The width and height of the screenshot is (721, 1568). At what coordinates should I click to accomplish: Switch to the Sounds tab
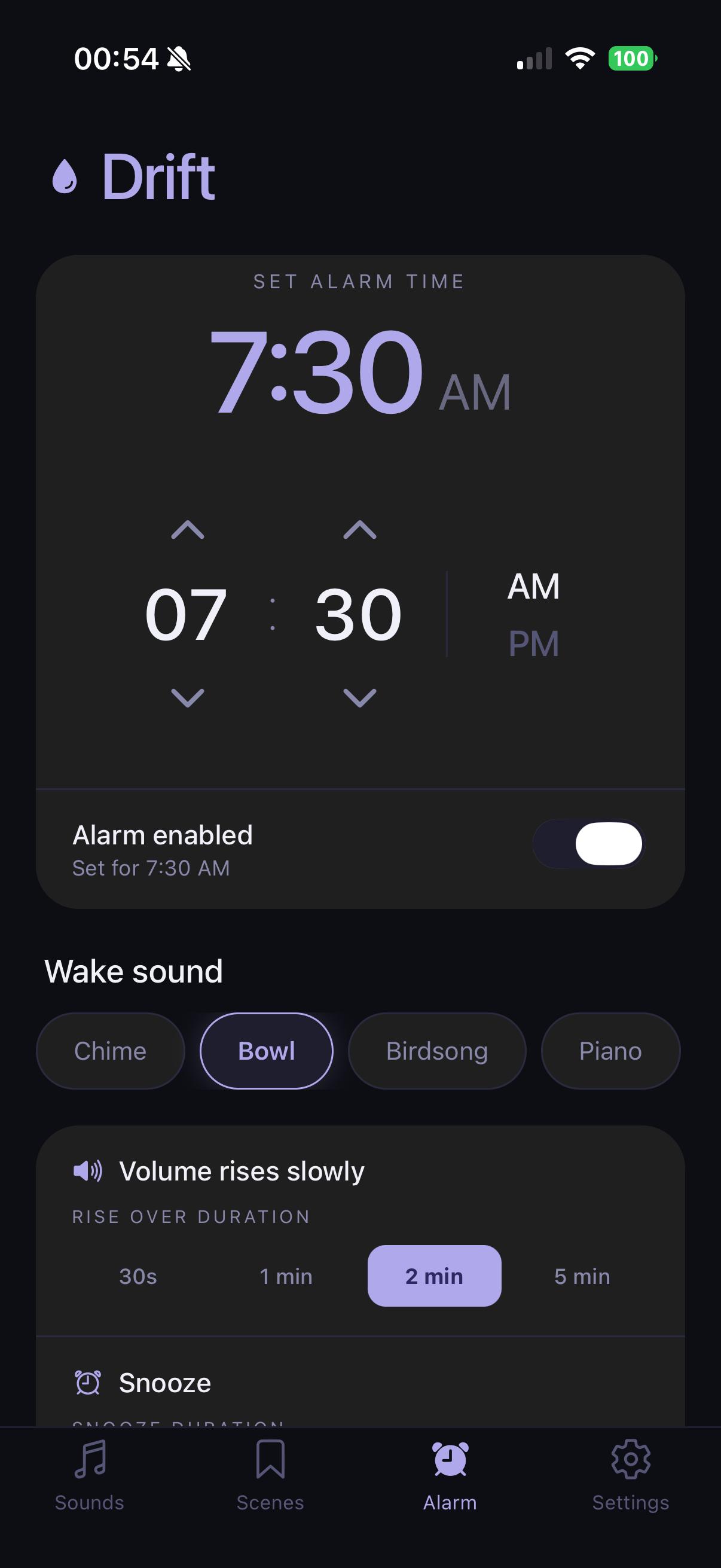point(90,1475)
